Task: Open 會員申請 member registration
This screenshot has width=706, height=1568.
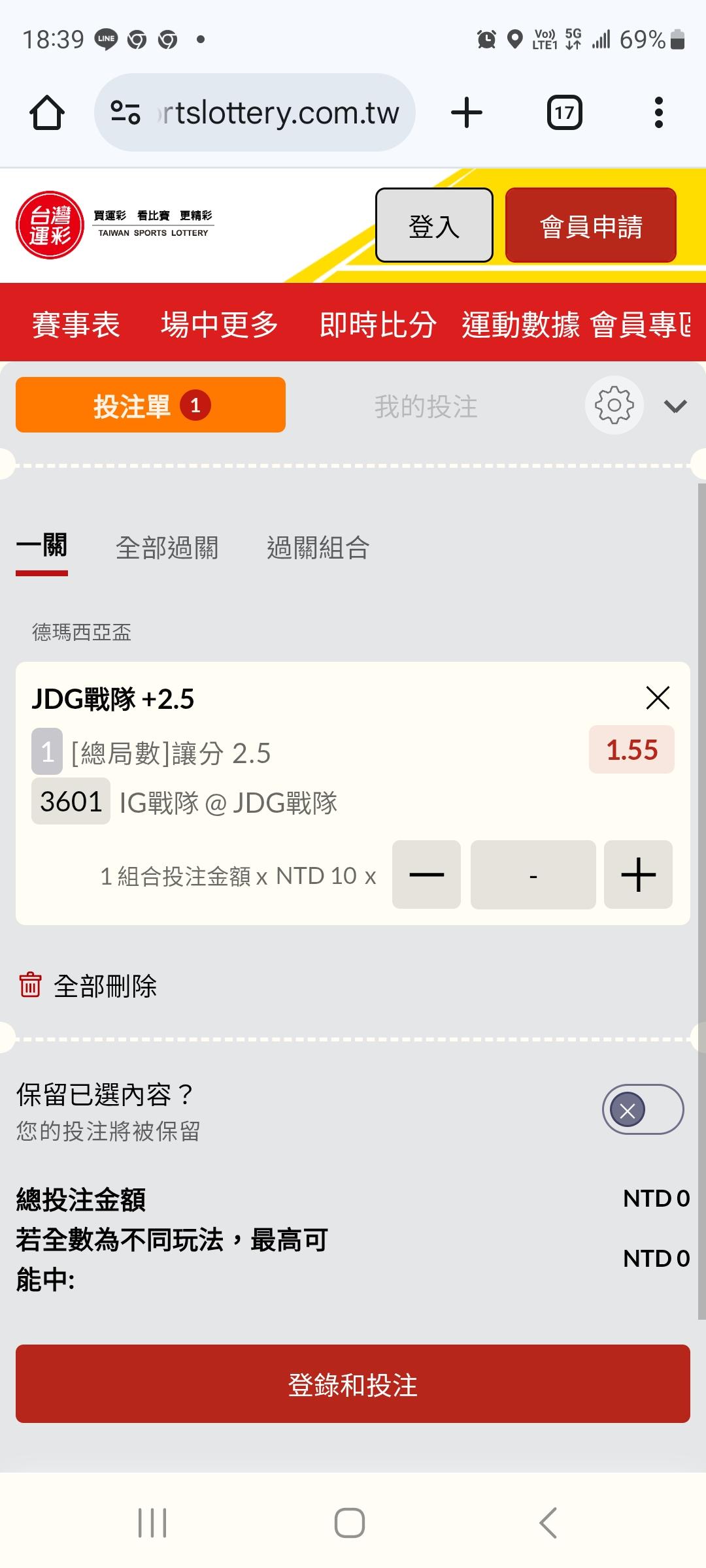Action: click(x=590, y=225)
